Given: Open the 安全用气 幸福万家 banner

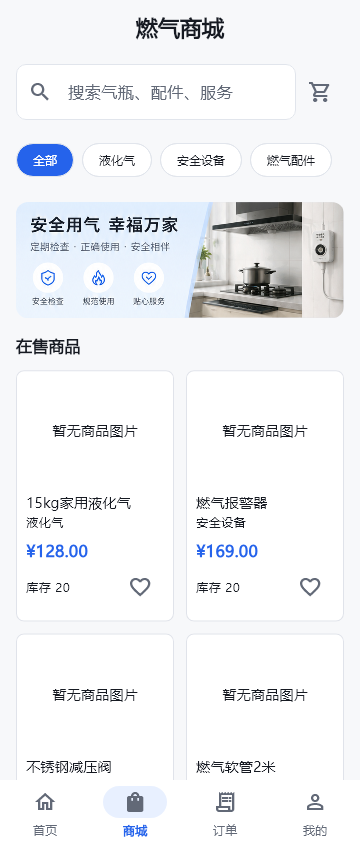Looking at the screenshot, I should tap(180, 260).
